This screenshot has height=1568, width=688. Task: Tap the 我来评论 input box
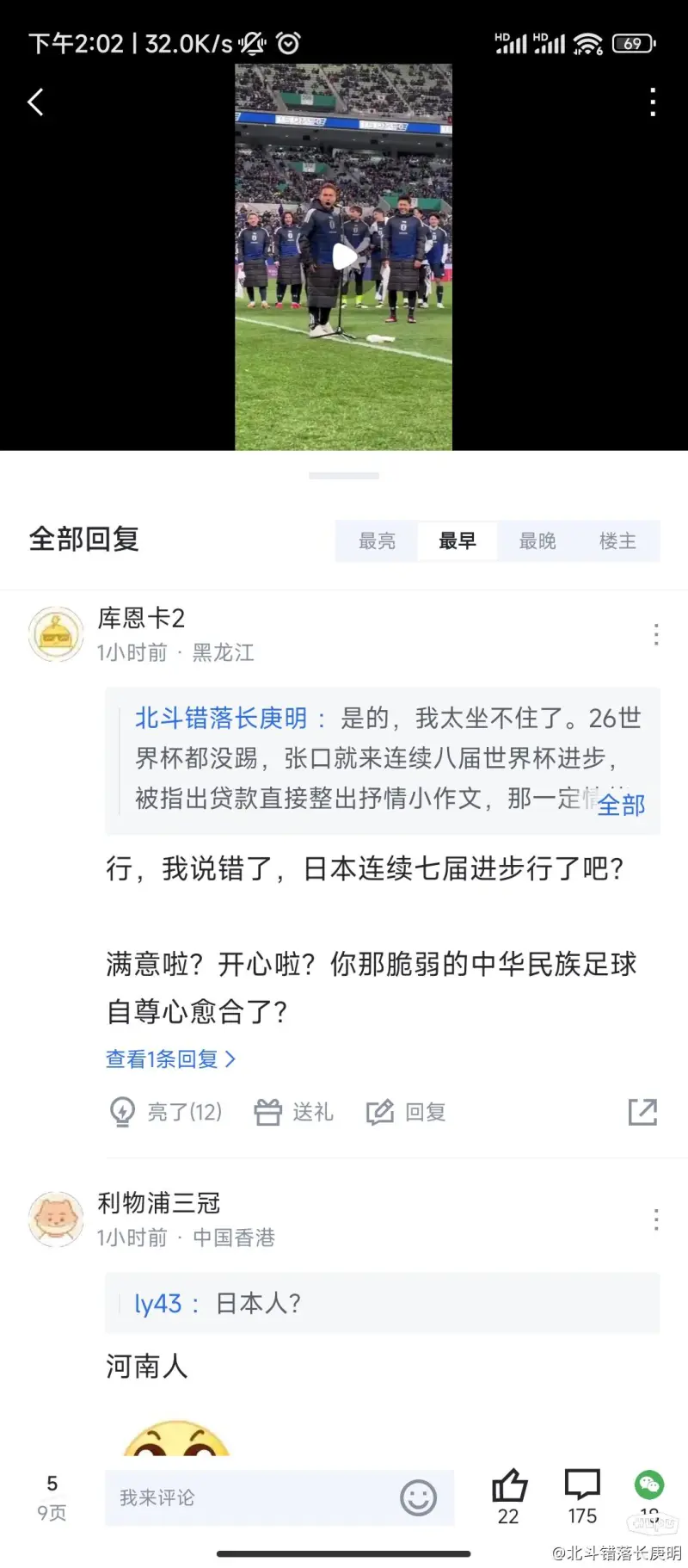[x=249, y=1498]
